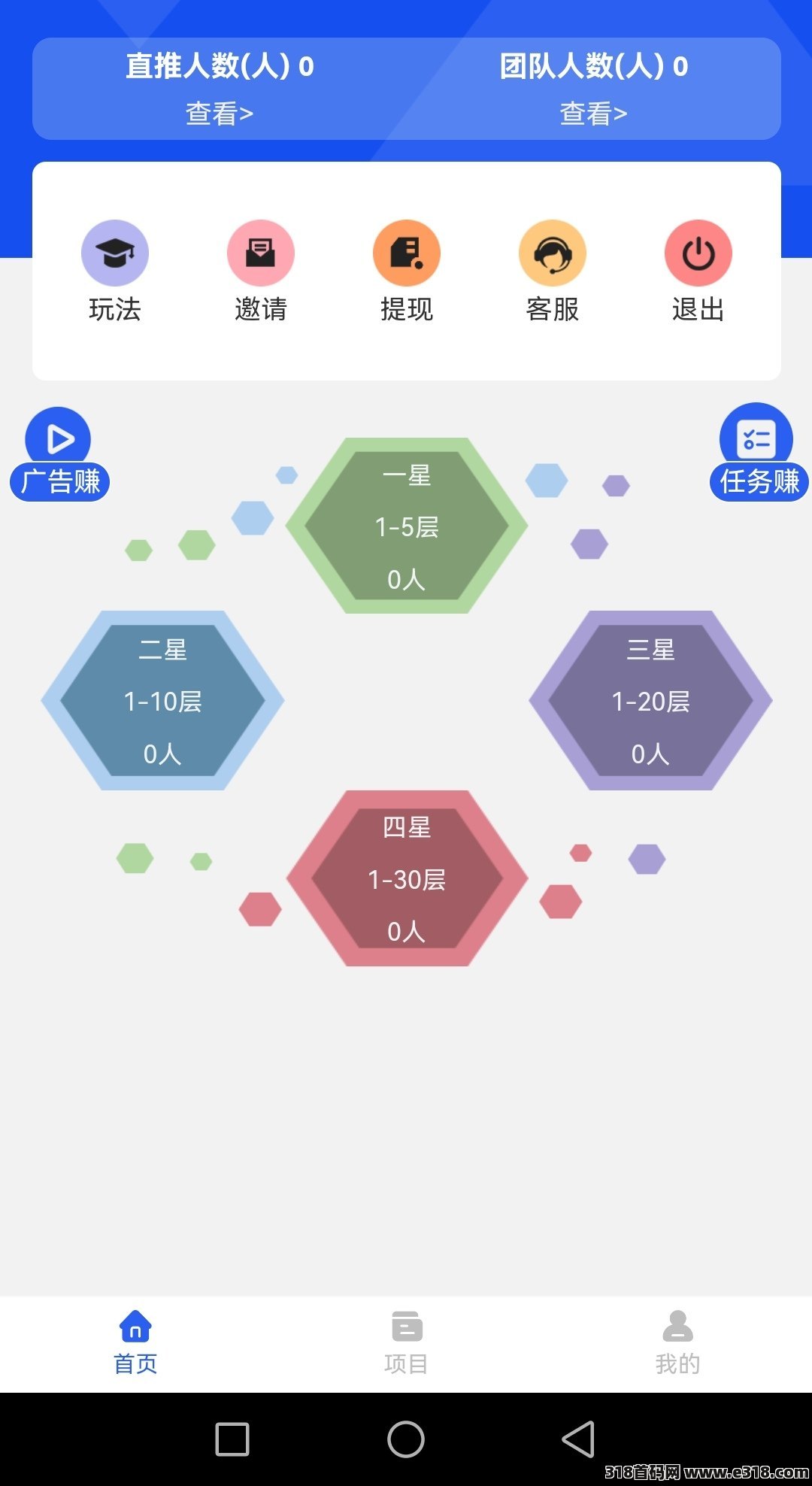Open 任务赚 task earning

tap(758, 453)
